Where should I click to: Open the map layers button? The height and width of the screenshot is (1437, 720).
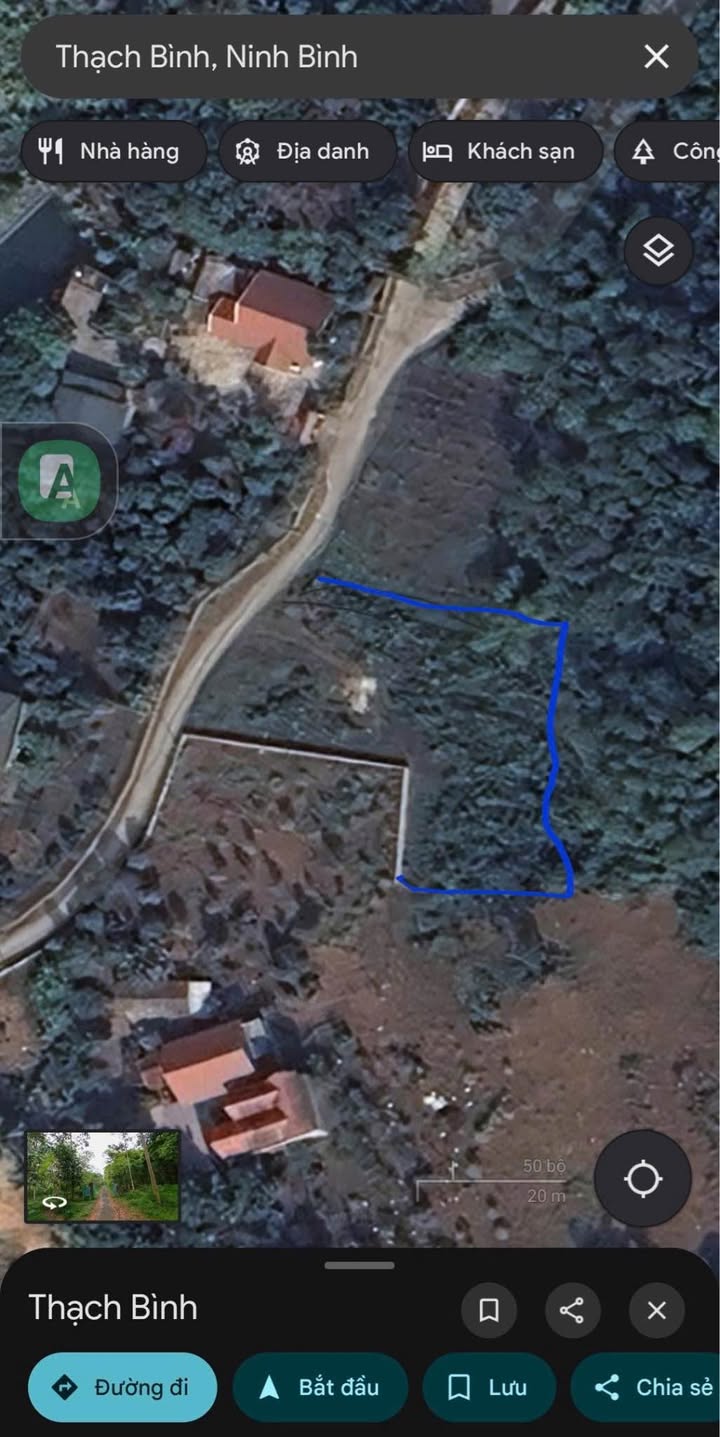coord(659,250)
